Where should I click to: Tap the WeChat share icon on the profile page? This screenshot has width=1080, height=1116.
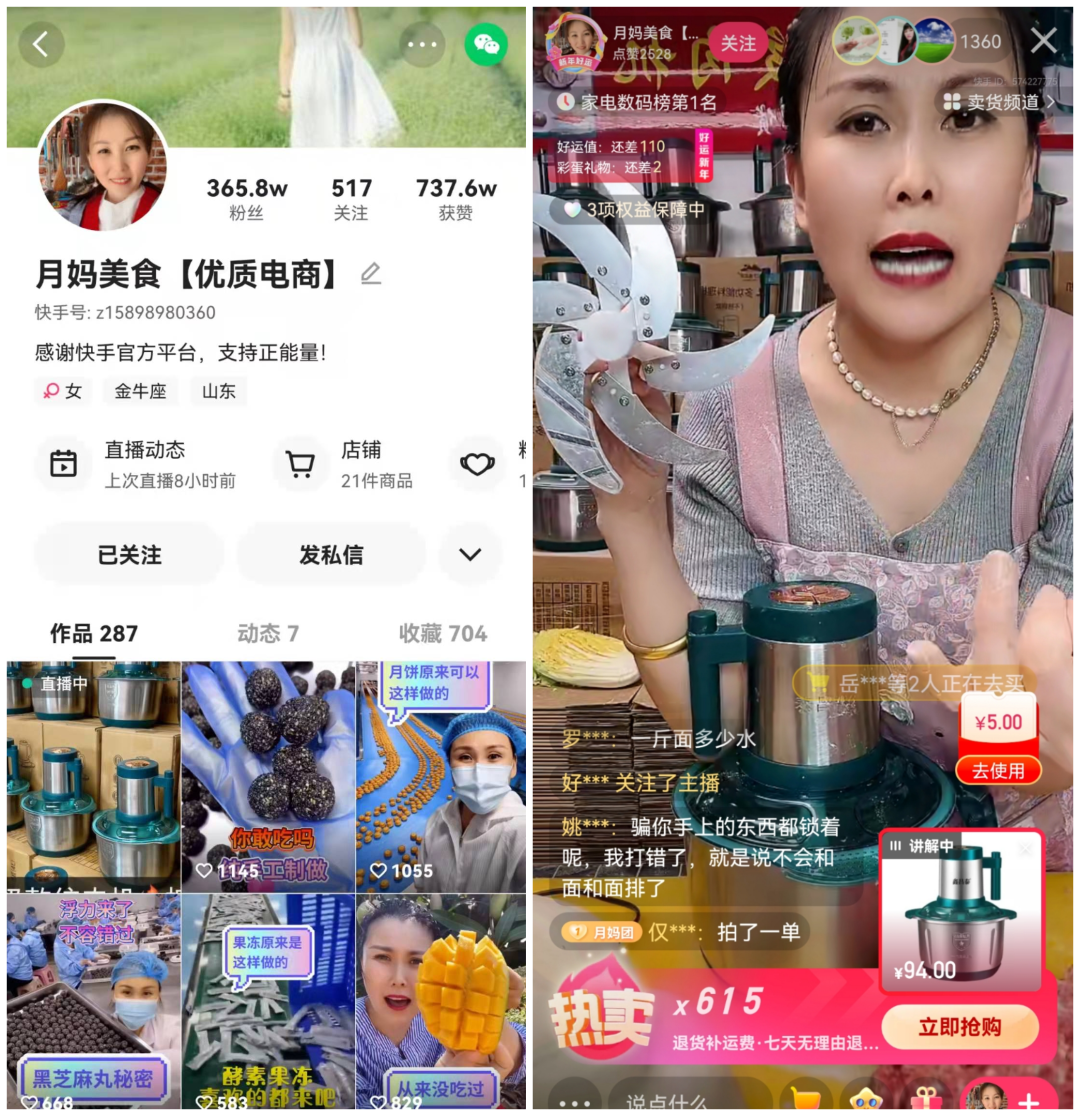tap(487, 44)
